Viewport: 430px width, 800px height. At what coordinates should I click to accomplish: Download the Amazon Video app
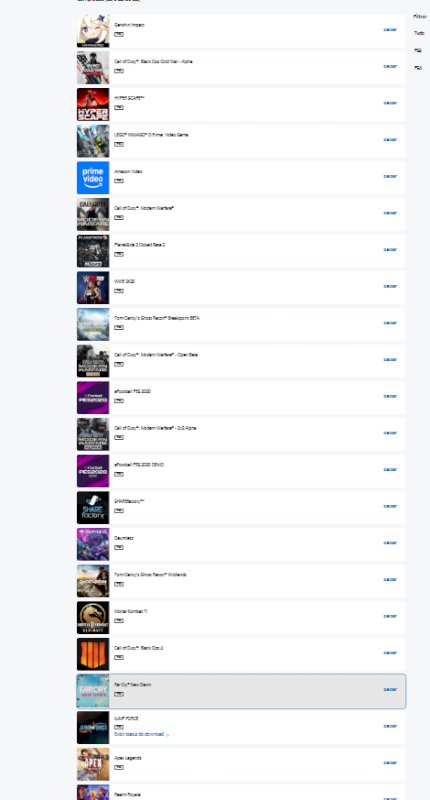point(390,177)
